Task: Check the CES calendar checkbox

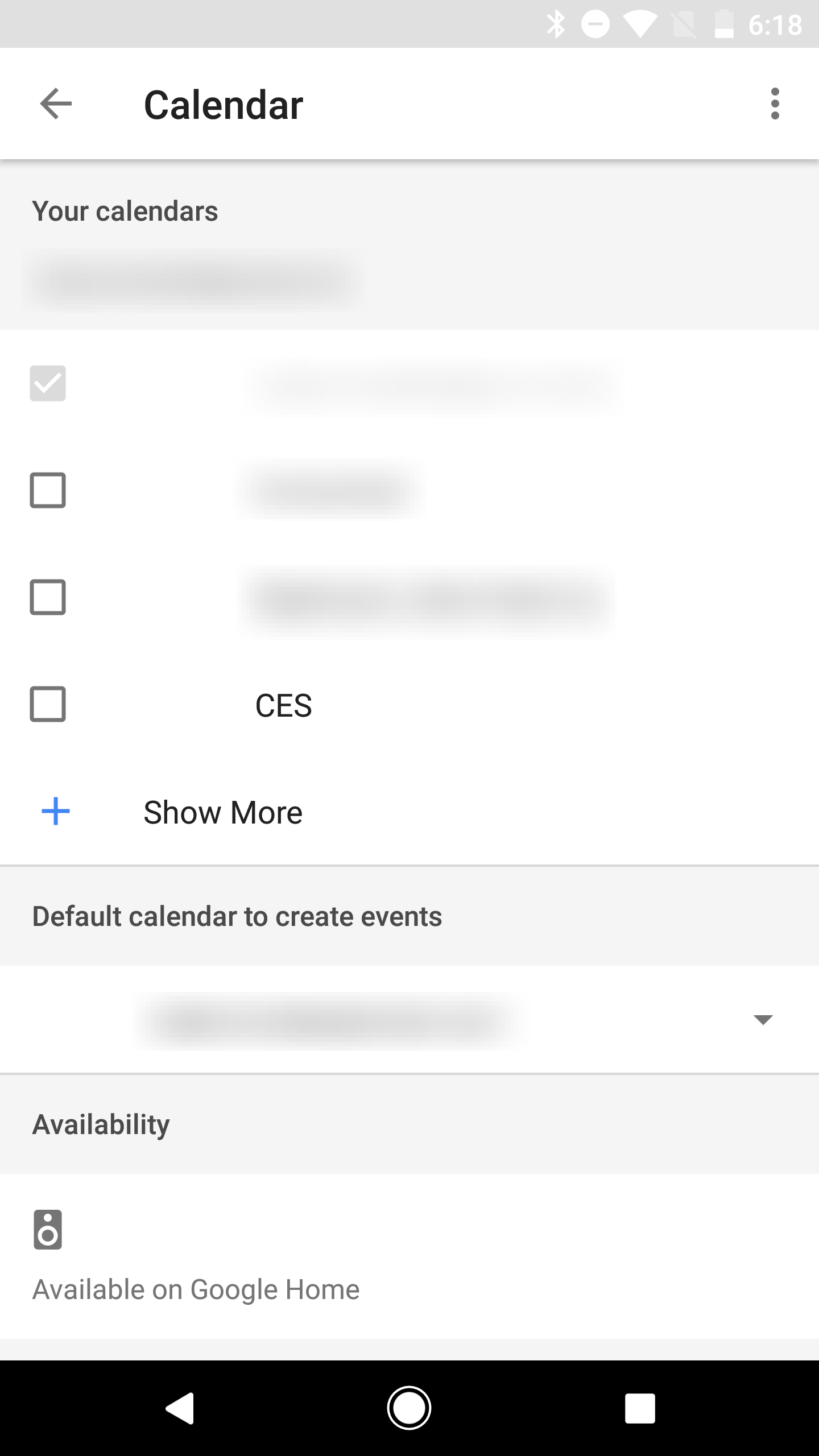Action: click(48, 704)
